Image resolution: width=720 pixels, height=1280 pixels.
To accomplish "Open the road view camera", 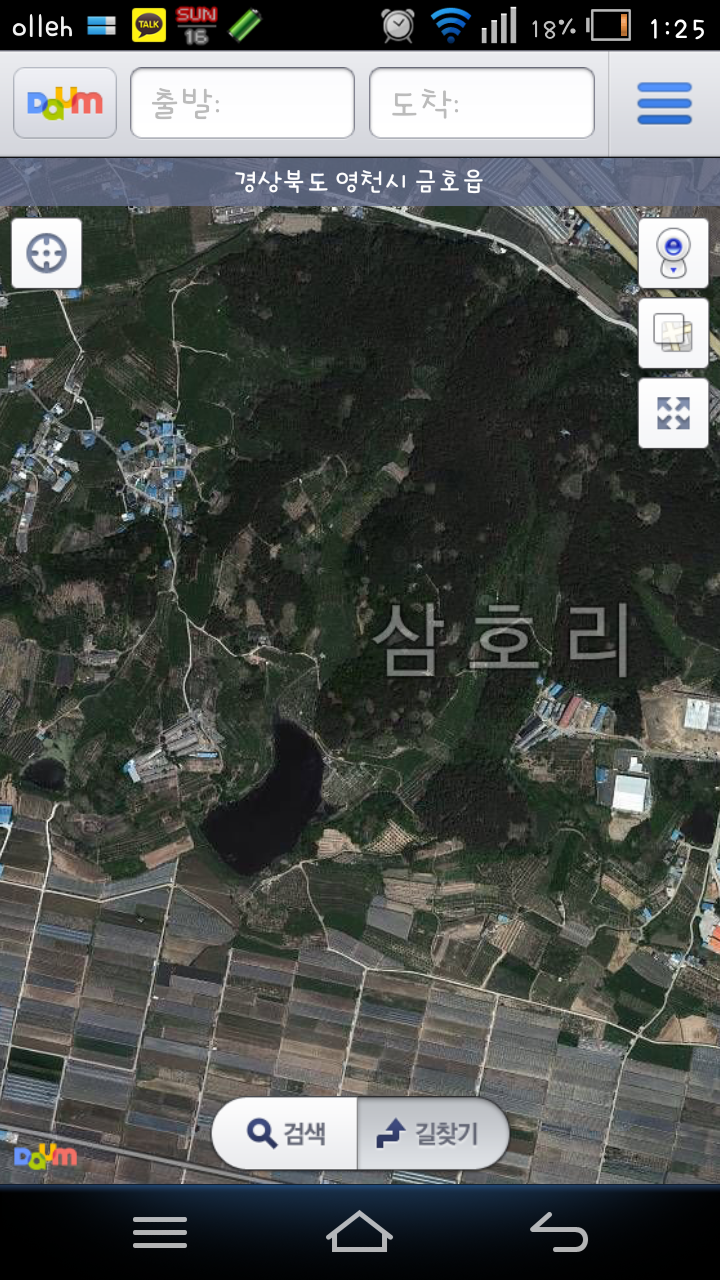I will [673, 253].
